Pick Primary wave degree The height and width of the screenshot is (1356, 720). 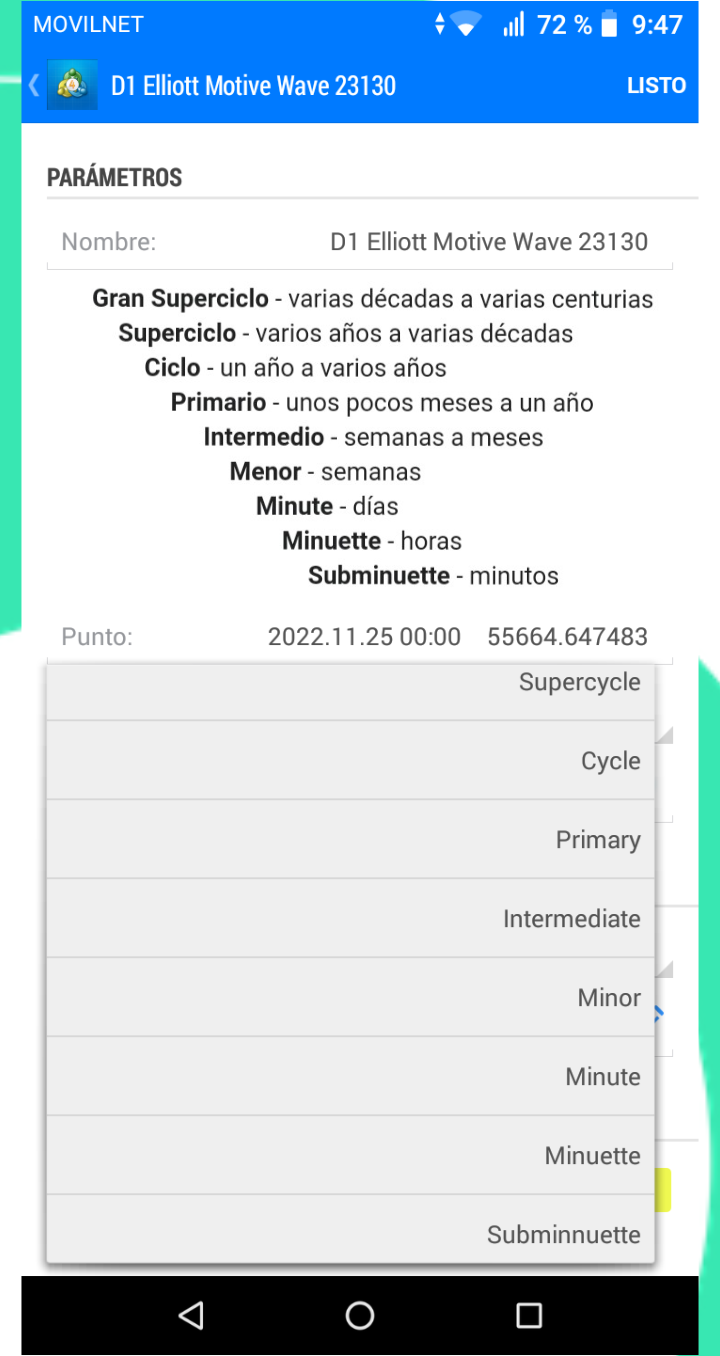coord(351,839)
